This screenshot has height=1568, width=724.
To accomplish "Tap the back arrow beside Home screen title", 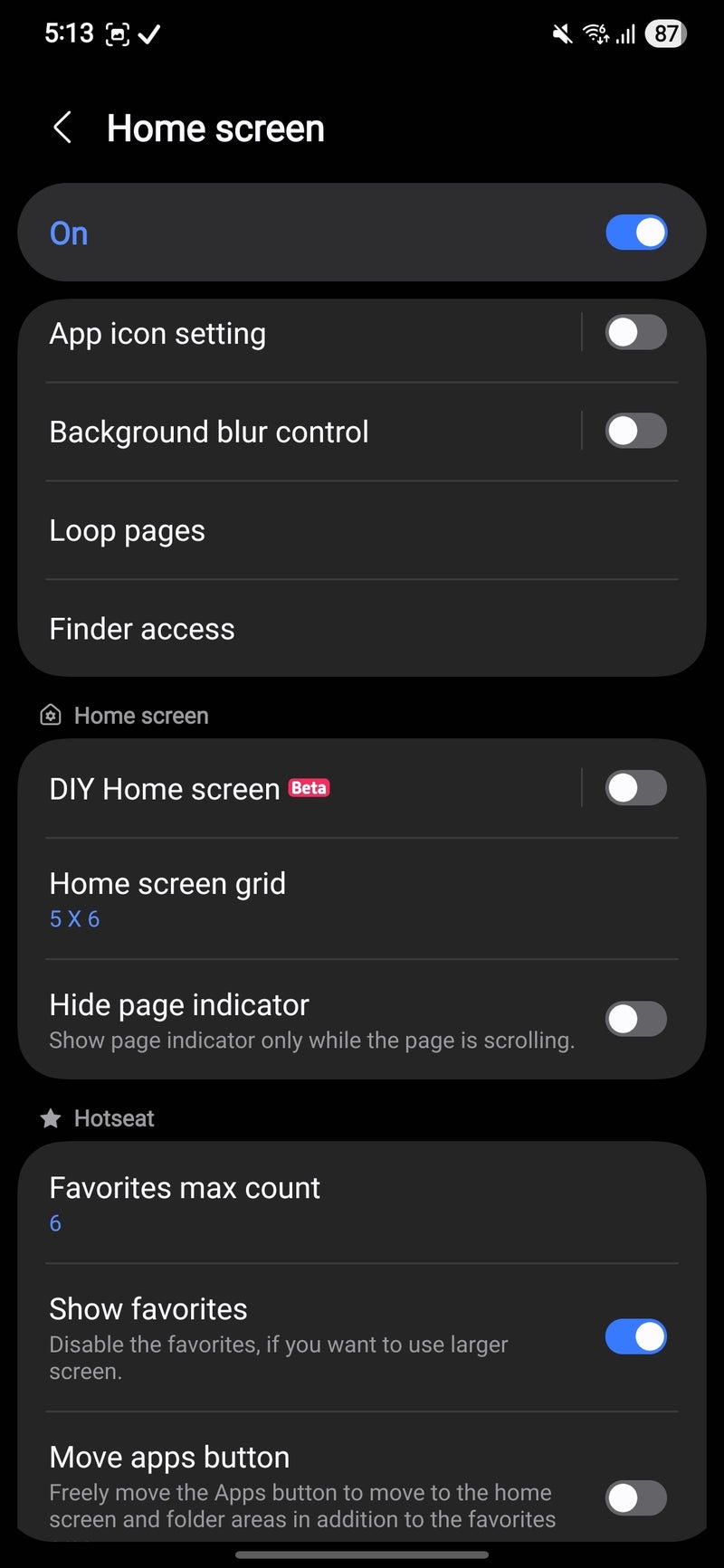I will pos(62,128).
